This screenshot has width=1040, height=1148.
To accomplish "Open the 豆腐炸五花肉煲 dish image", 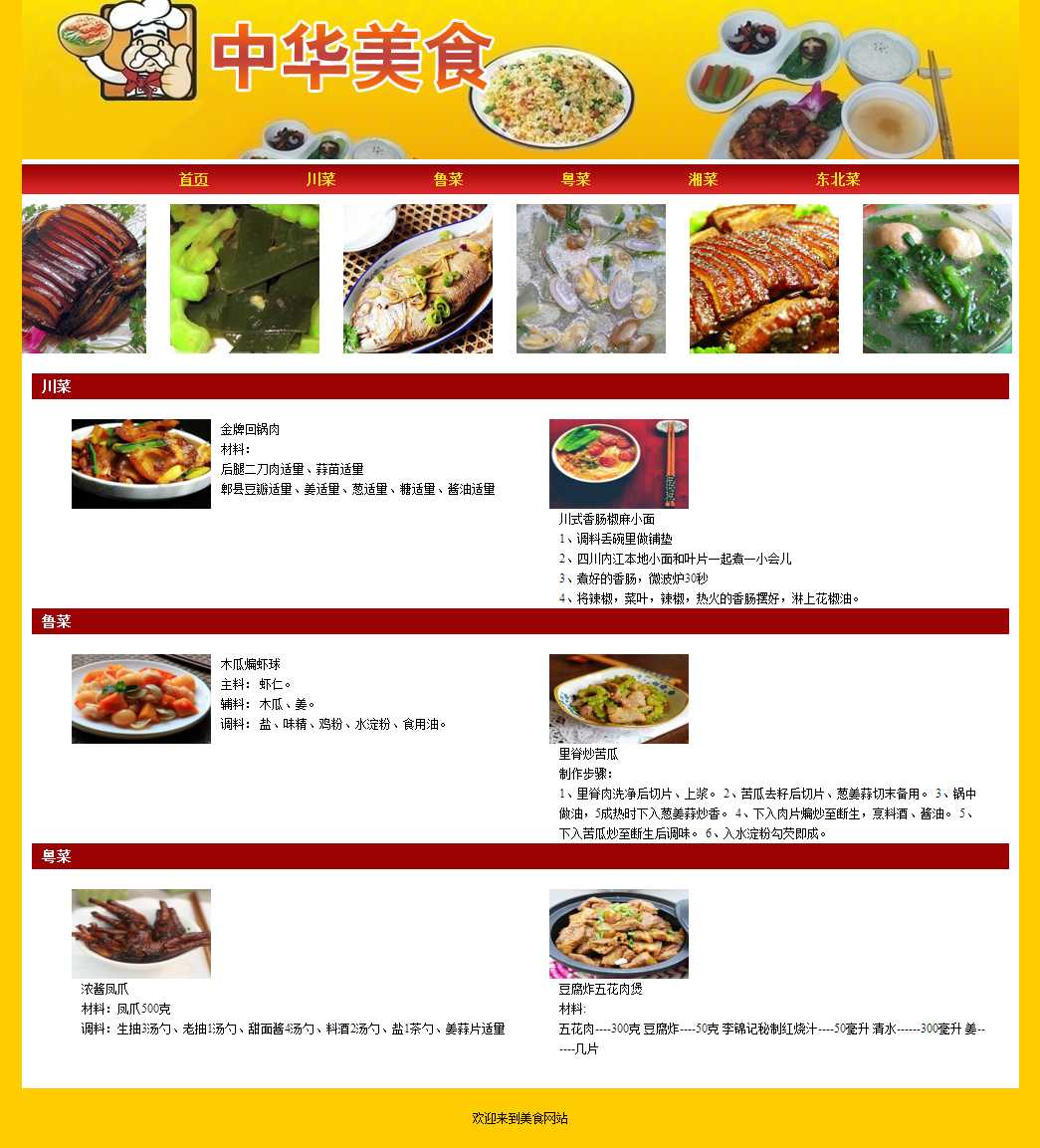I will (619, 934).
